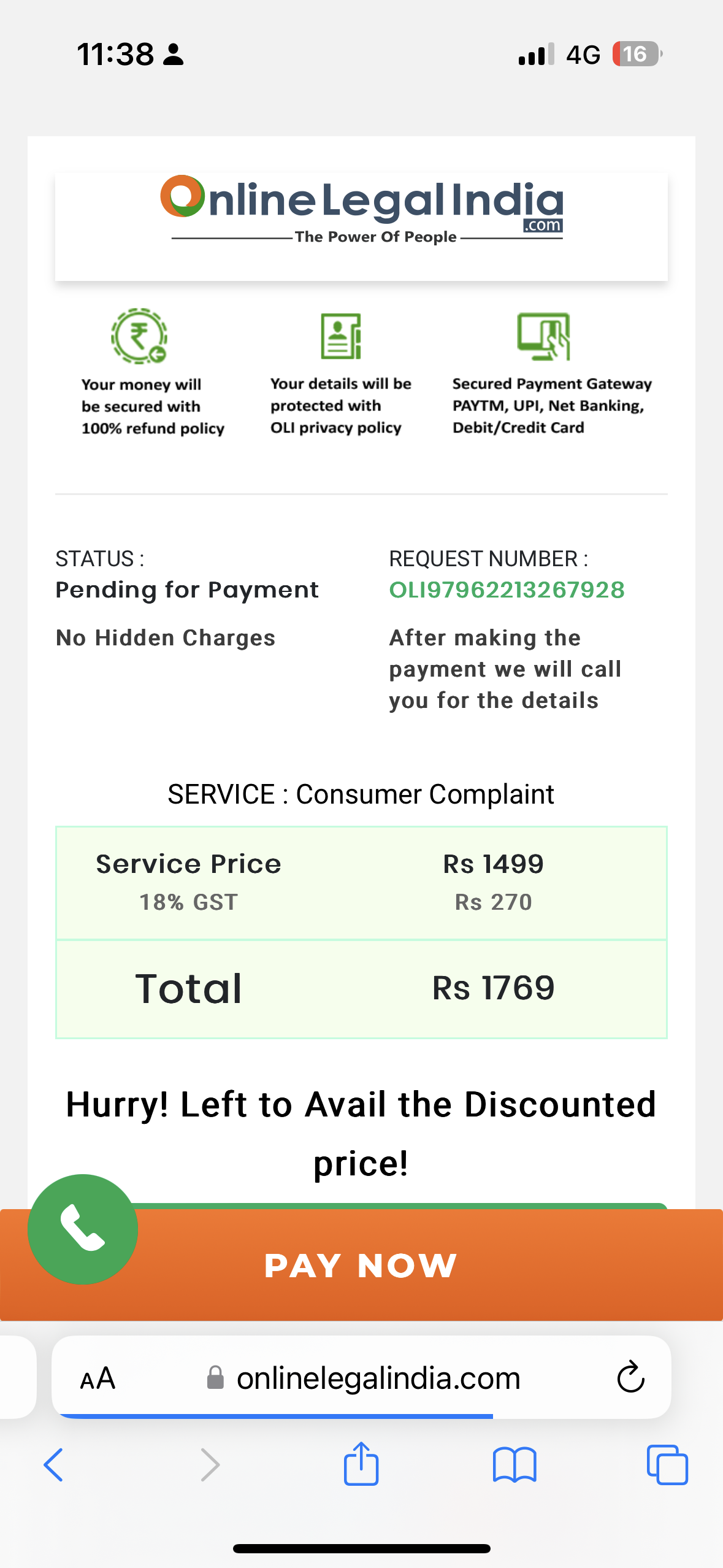Tap the onlinelegalindia.com address bar
The height and width of the screenshot is (1568, 723).
click(x=361, y=1377)
